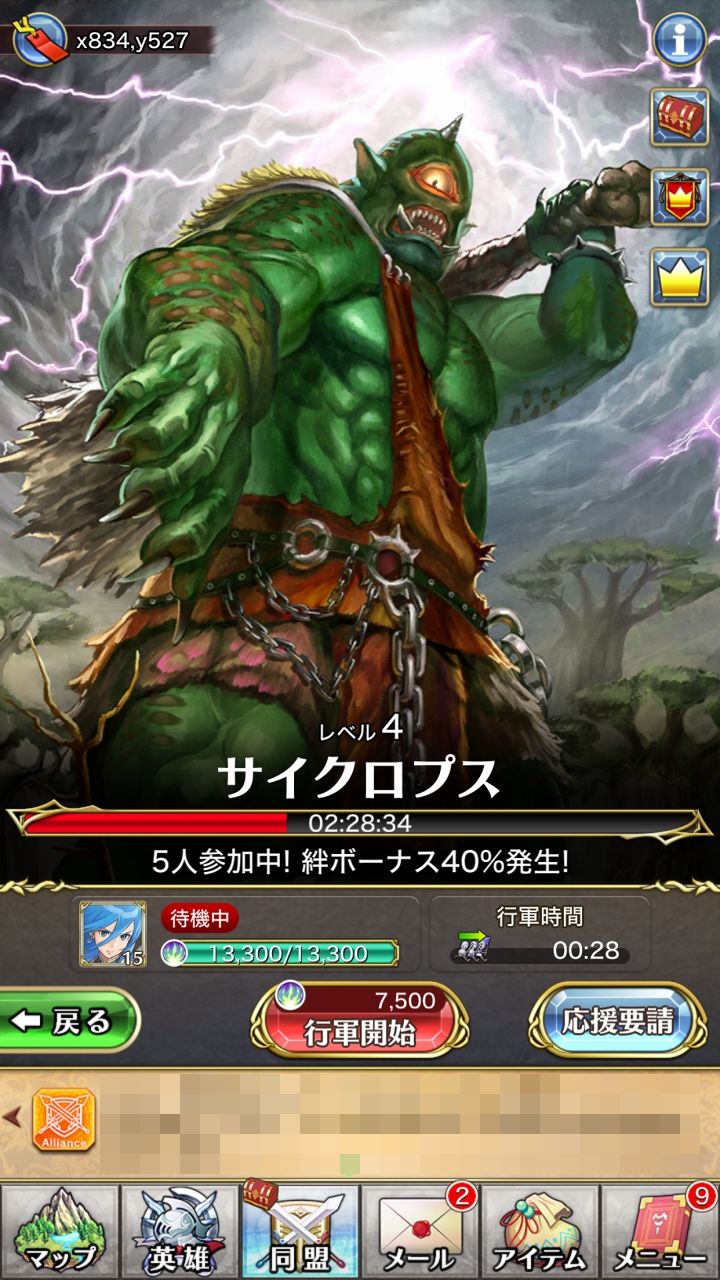720x1280 pixels.
Task: Open the アイテム tab
Action: pyautogui.click(x=540, y=1232)
